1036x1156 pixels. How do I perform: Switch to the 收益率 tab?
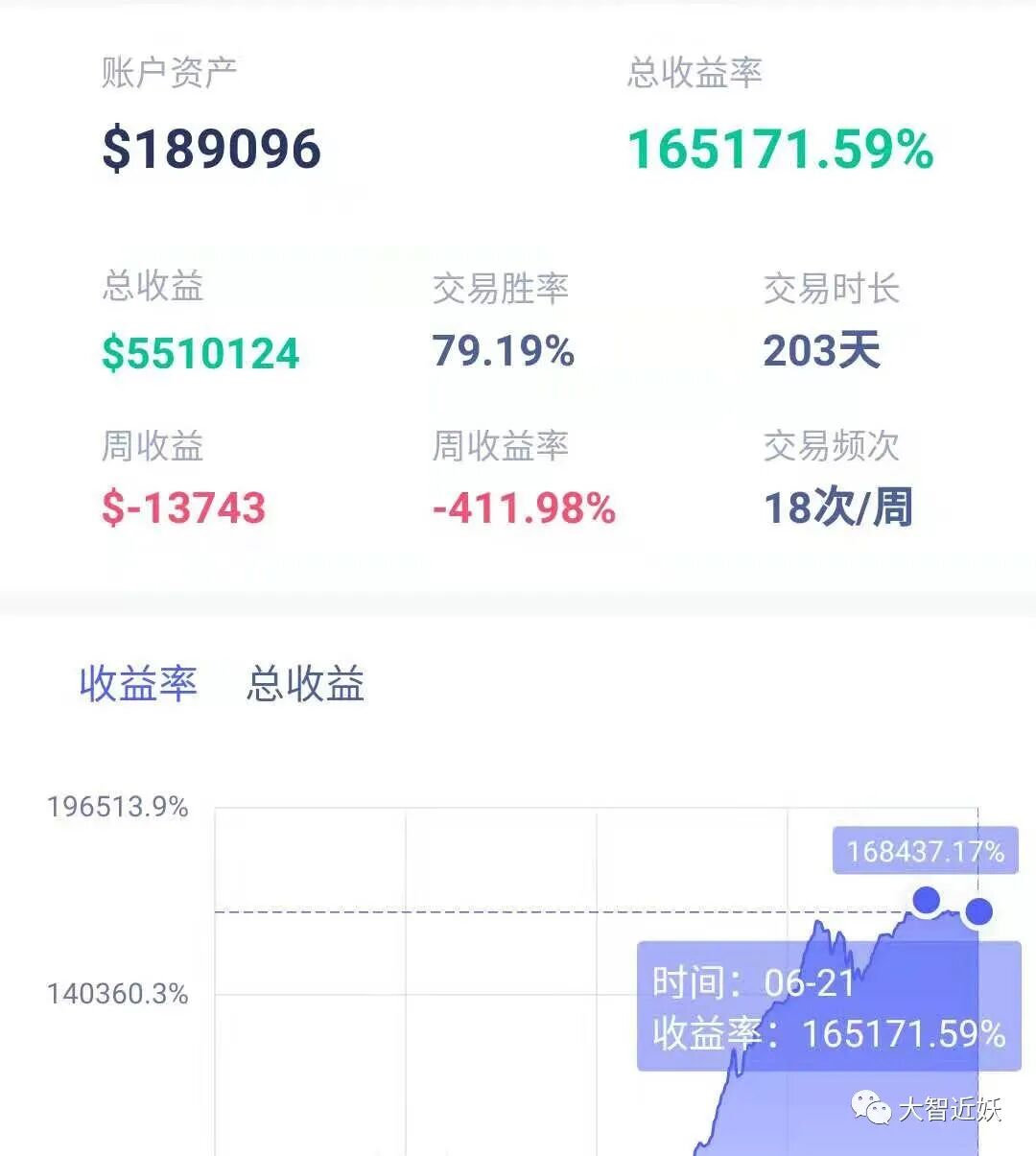pos(138,684)
